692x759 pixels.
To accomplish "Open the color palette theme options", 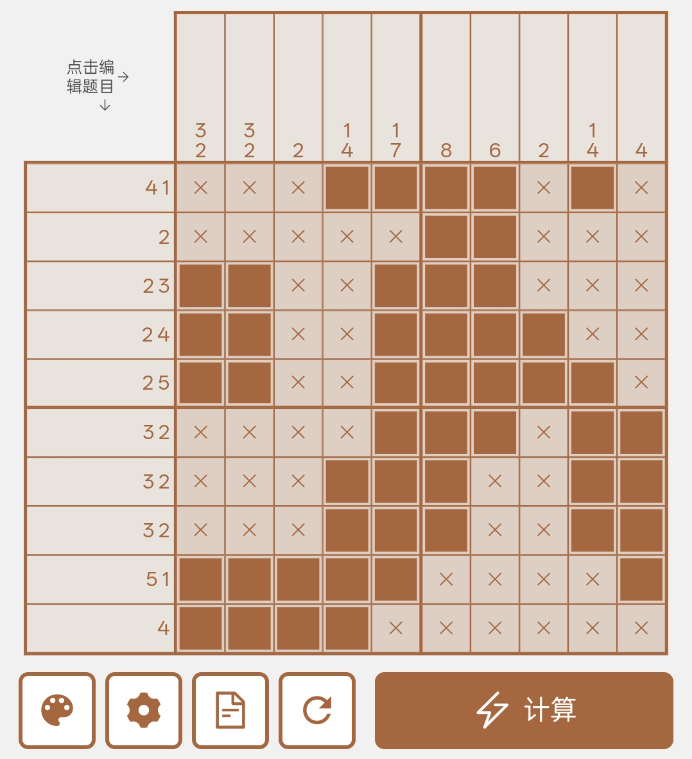I will coord(57,711).
